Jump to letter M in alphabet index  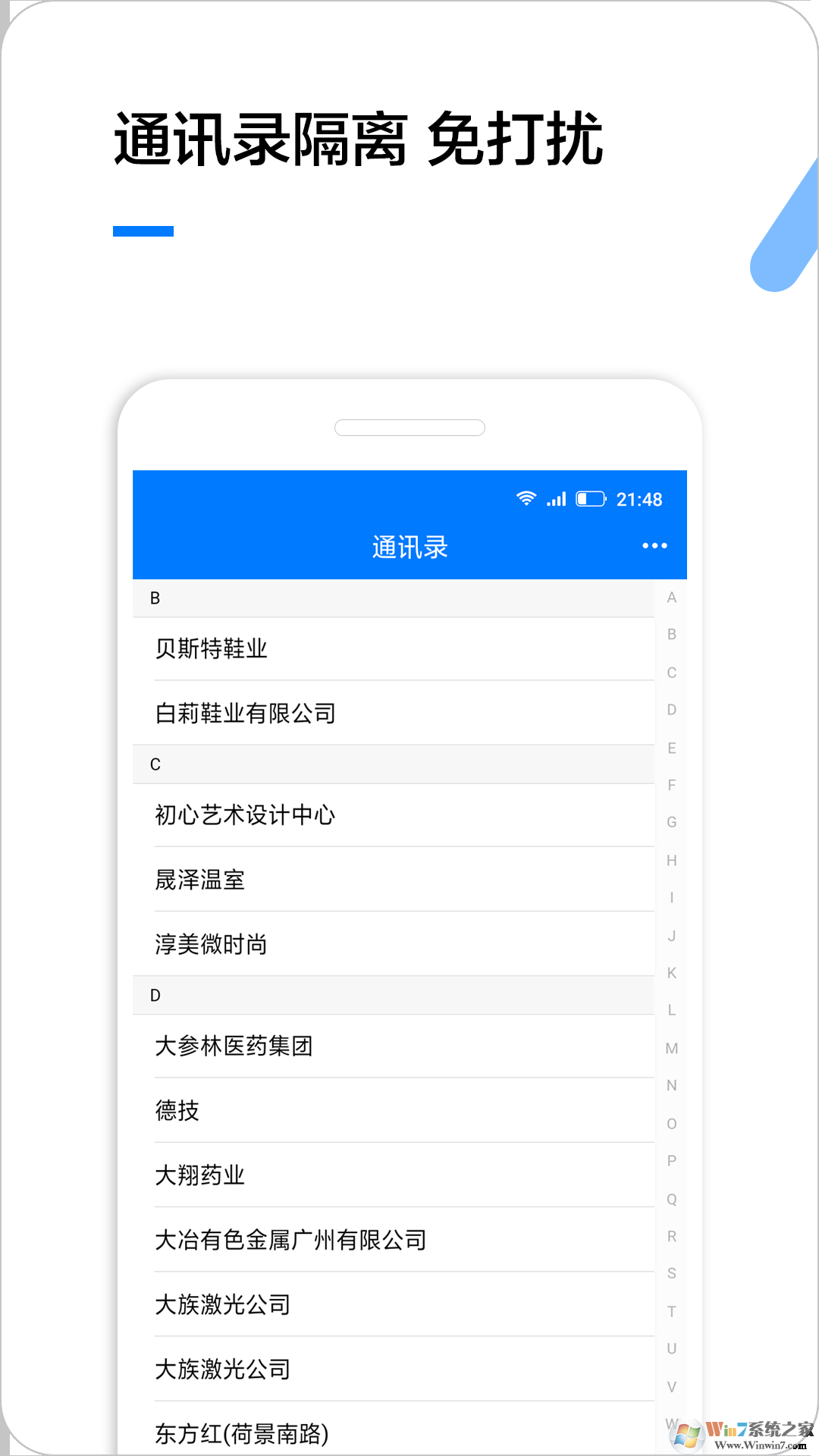point(670,1048)
